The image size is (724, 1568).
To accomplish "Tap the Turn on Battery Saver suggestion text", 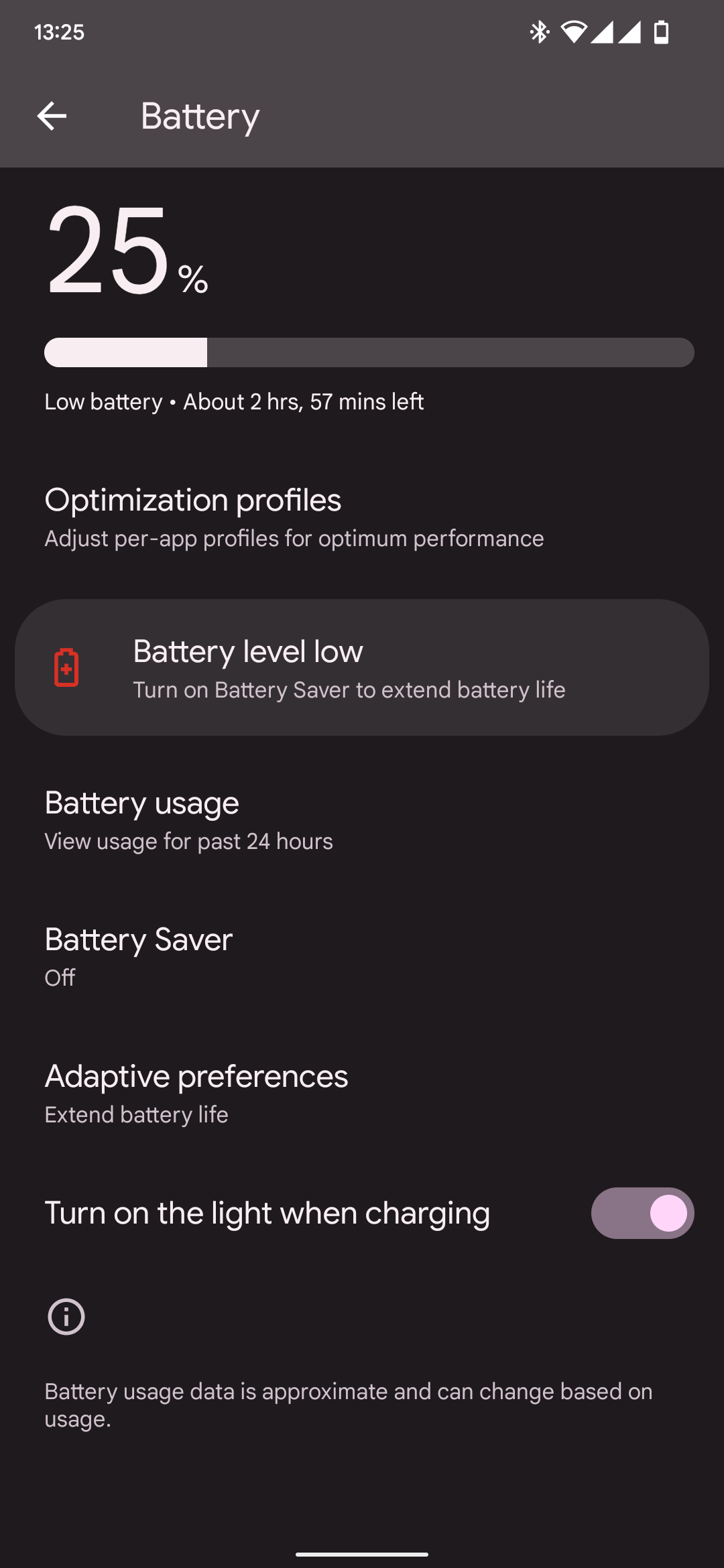I will tap(349, 689).
